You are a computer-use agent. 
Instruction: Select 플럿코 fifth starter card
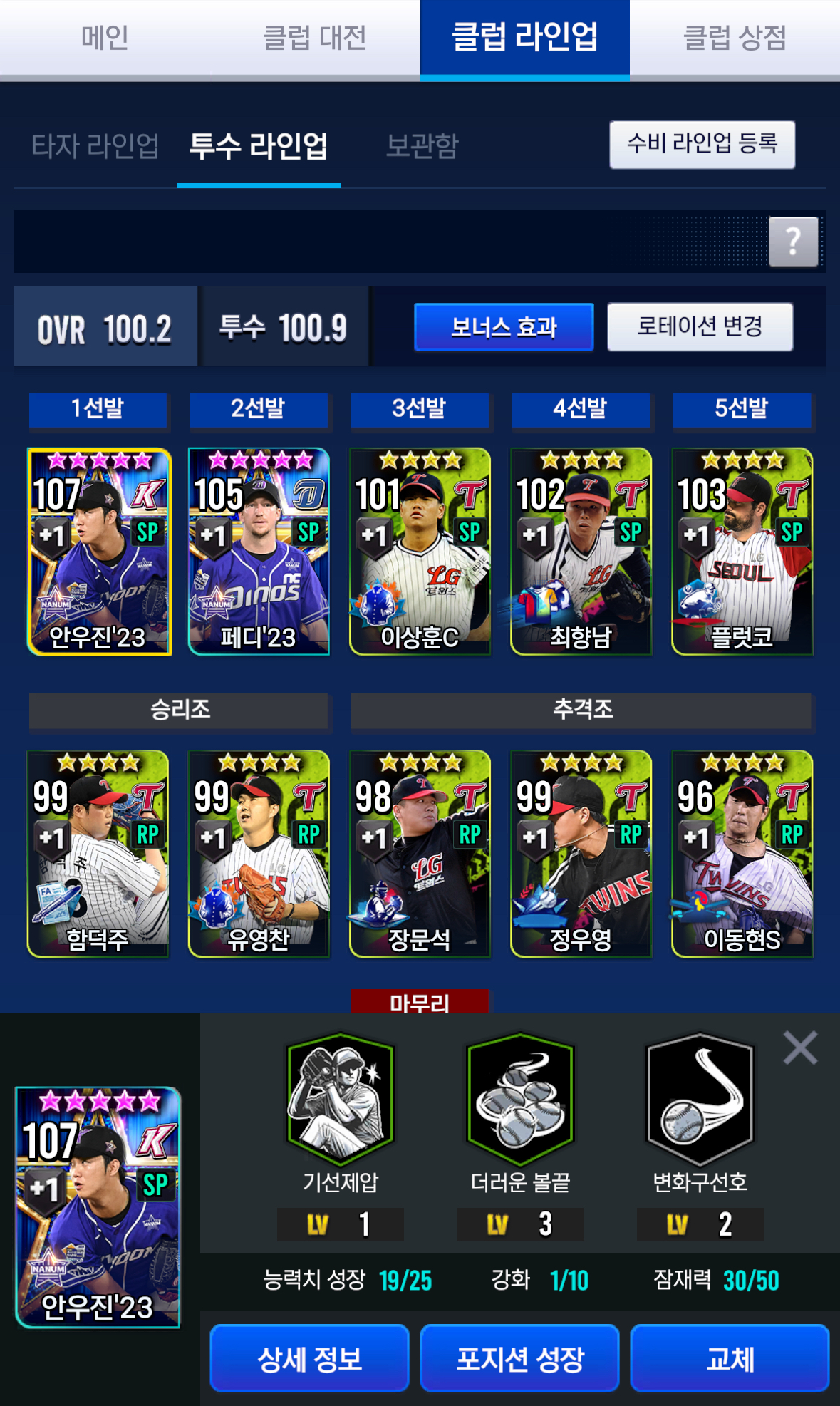coord(742,551)
